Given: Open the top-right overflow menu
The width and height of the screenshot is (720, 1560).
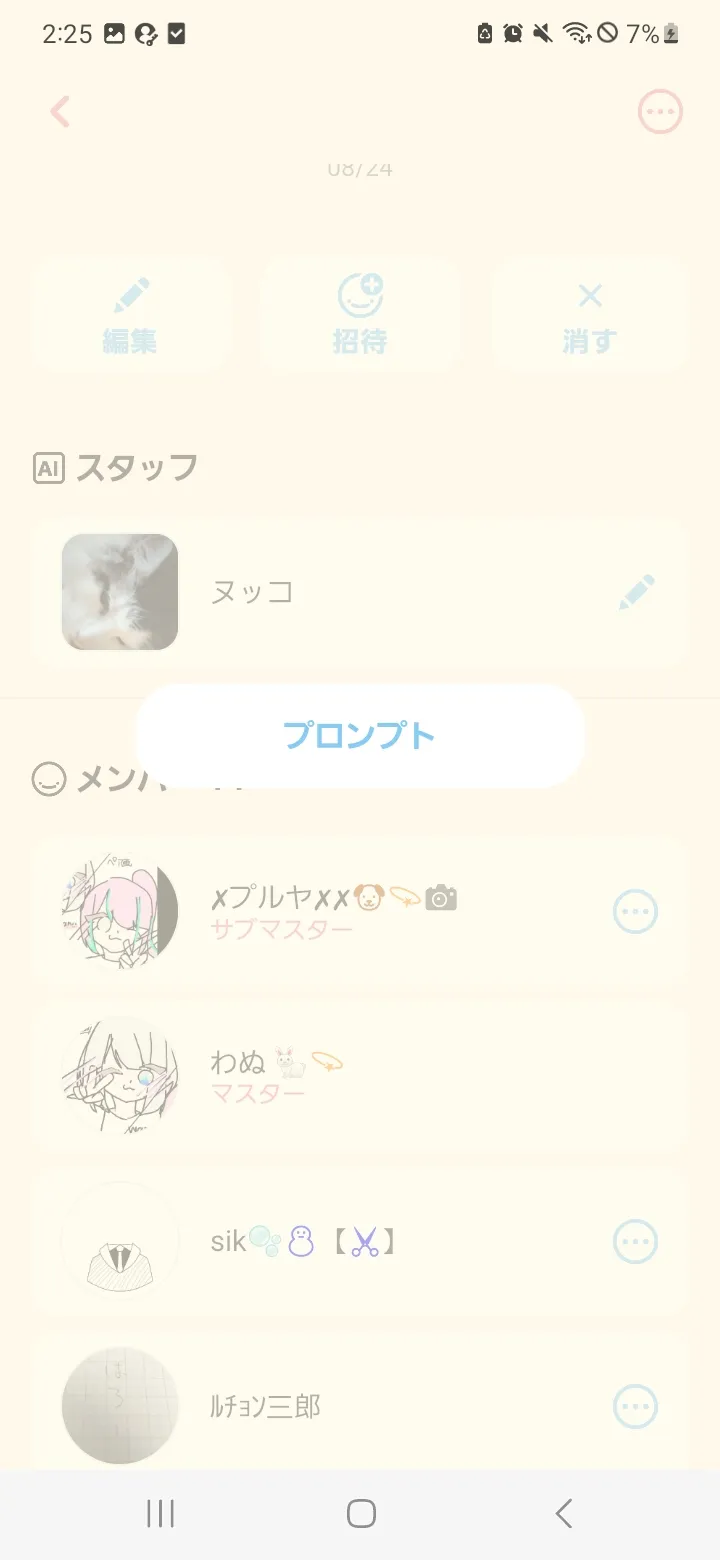Looking at the screenshot, I should tap(660, 112).
